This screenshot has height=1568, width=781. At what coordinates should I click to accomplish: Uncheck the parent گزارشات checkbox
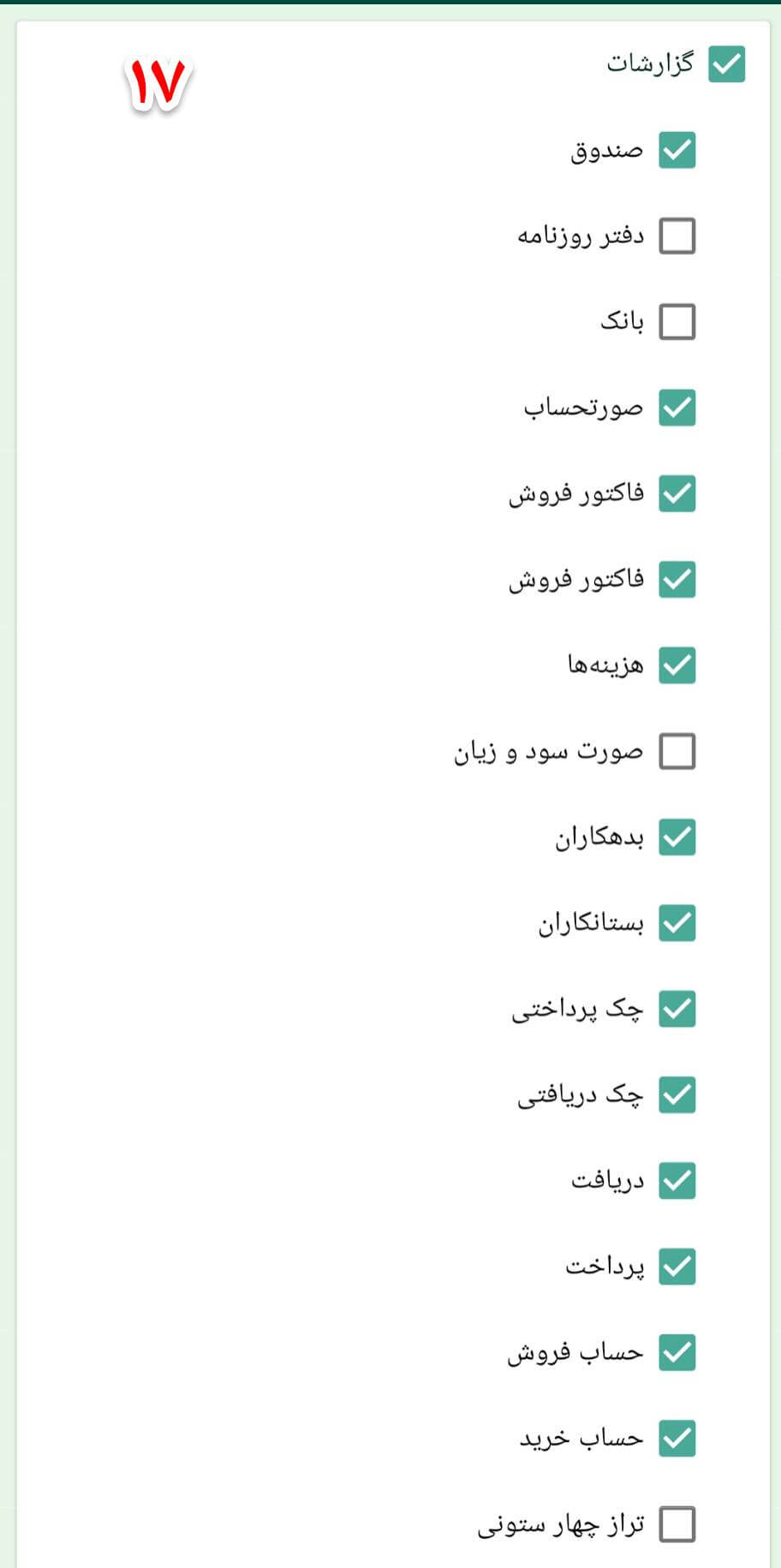[726, 64]
